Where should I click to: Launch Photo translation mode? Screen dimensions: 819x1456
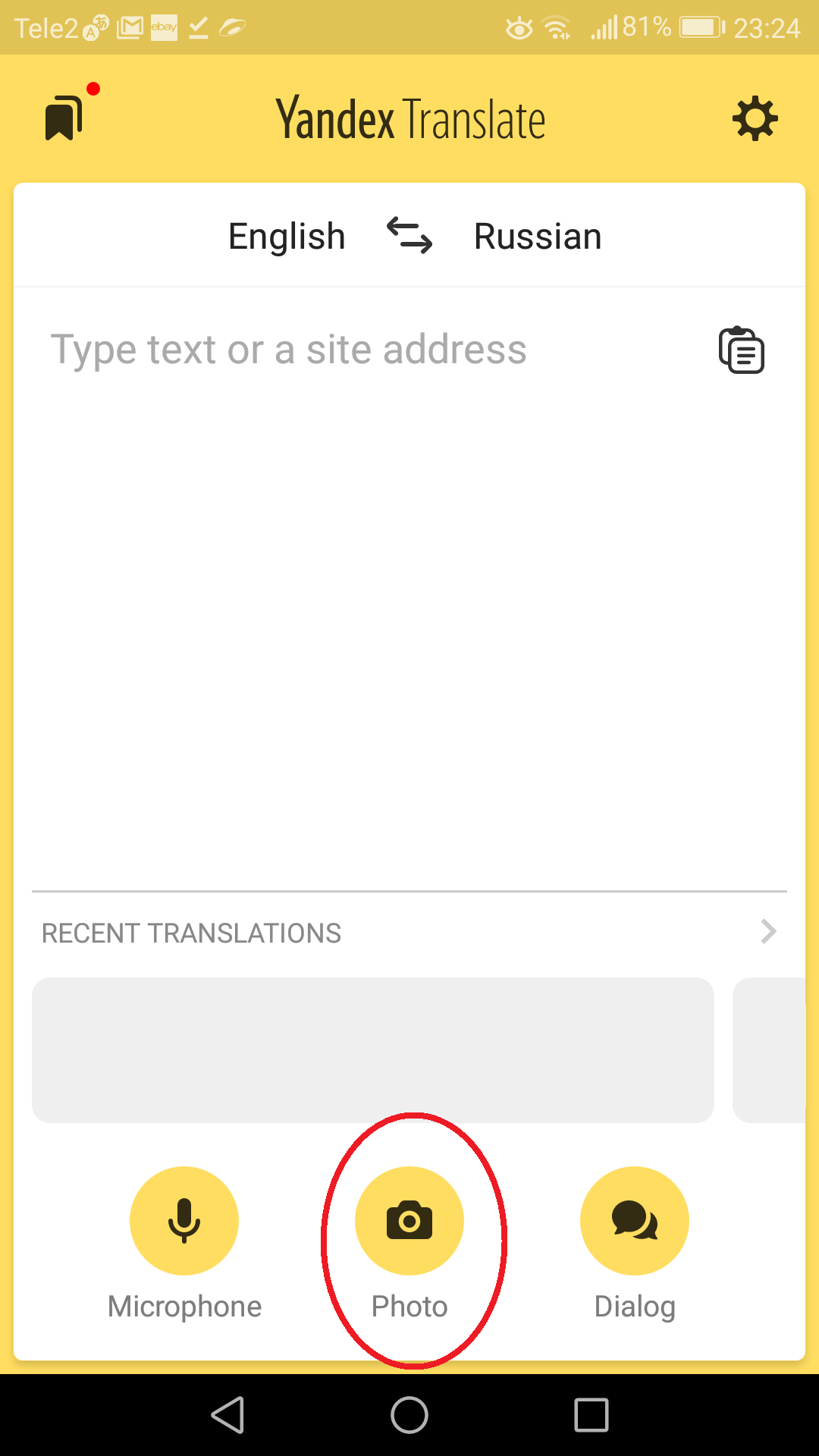point(409,1221)
